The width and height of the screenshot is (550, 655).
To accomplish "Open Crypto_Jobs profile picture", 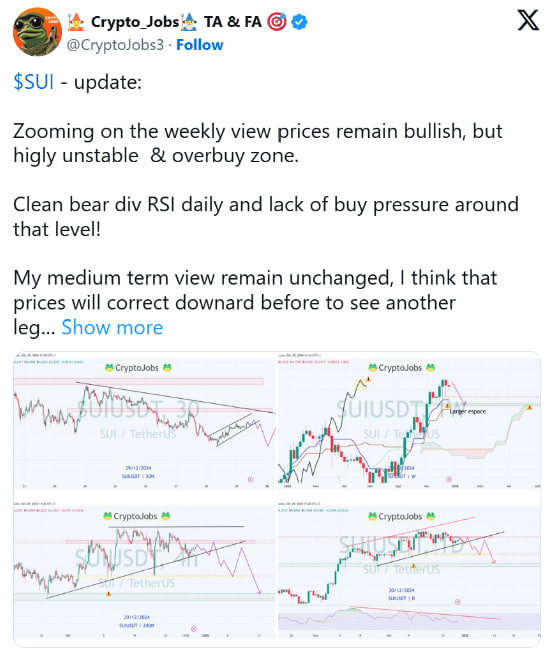I will (37, 32).
